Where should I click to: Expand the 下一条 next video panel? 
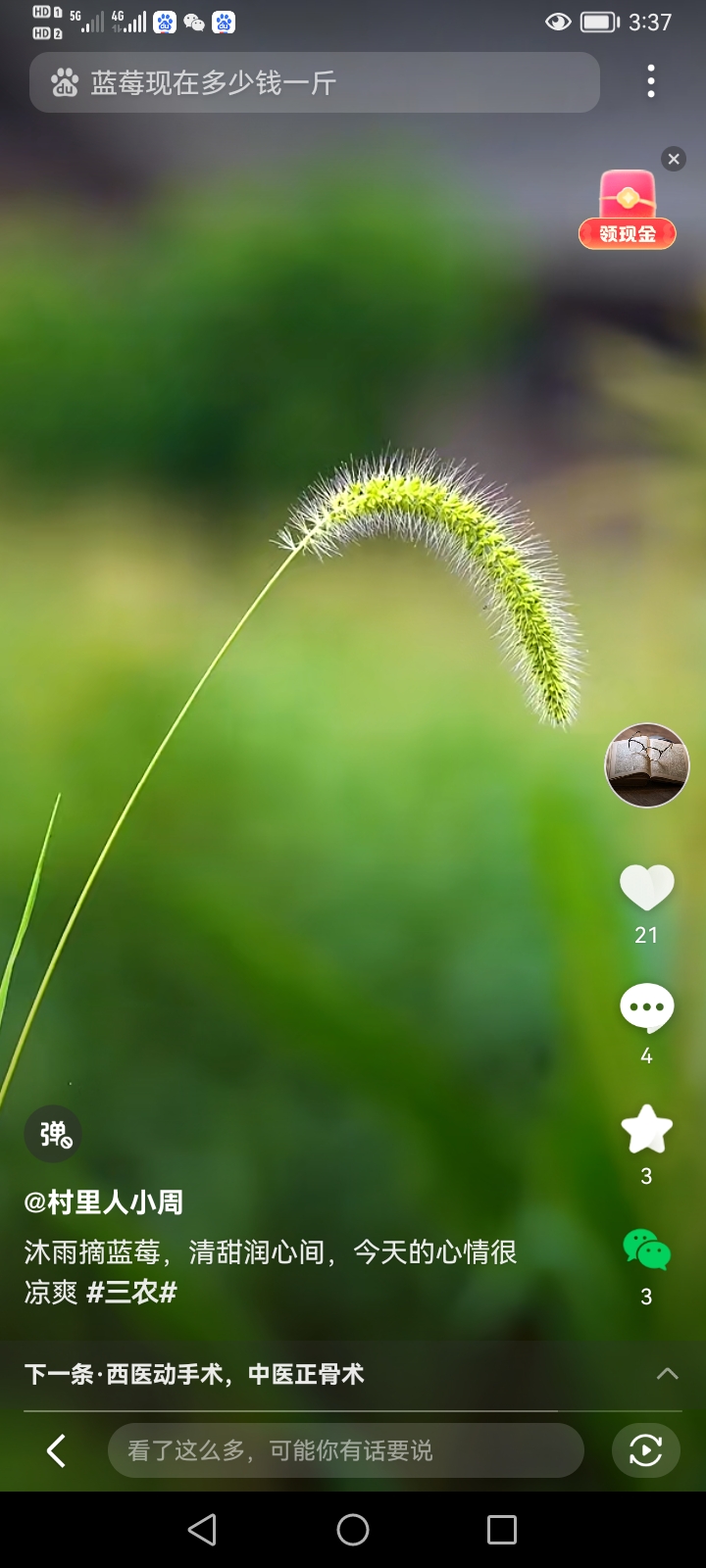point(667,1374)
